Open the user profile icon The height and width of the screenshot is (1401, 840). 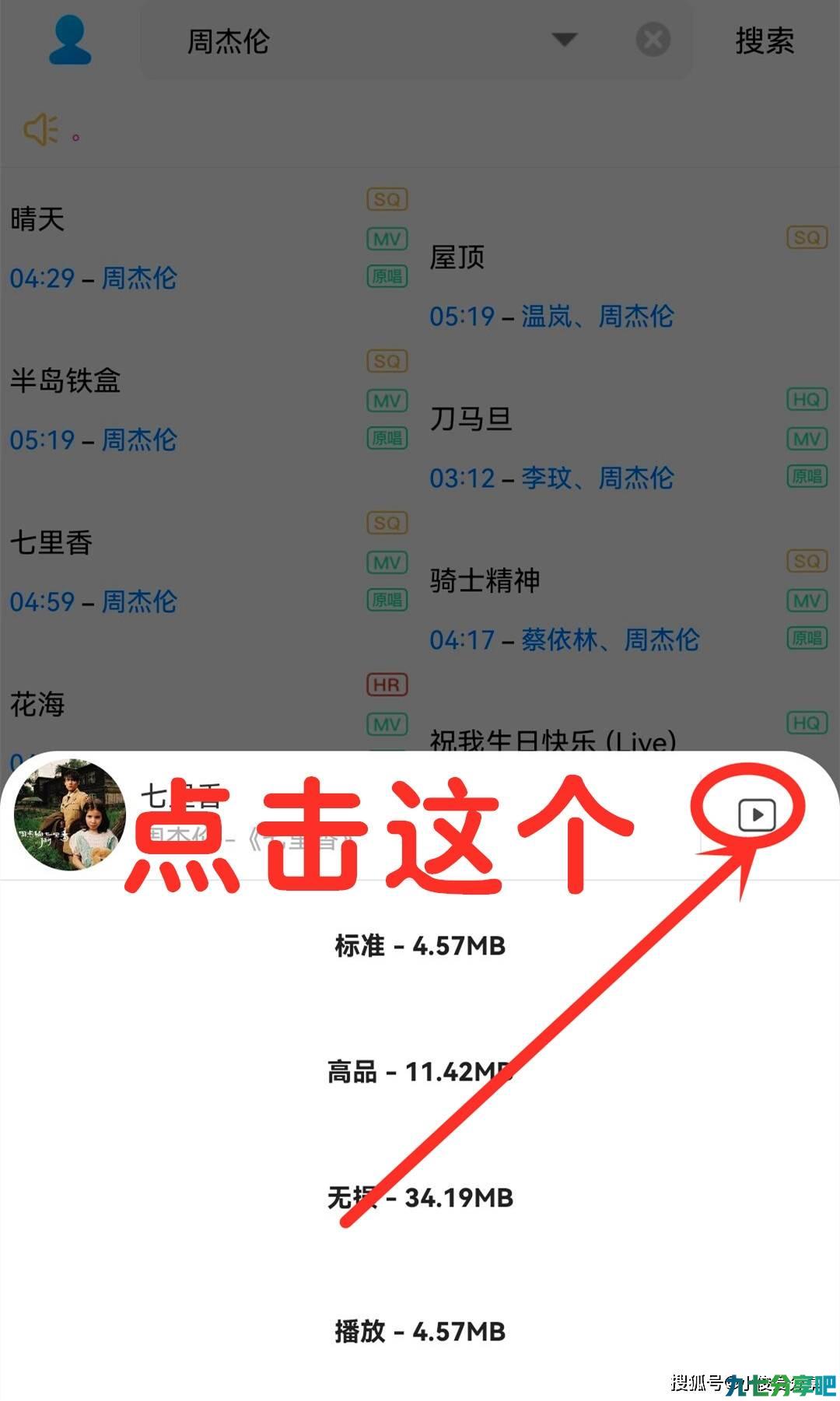(70, 40)
